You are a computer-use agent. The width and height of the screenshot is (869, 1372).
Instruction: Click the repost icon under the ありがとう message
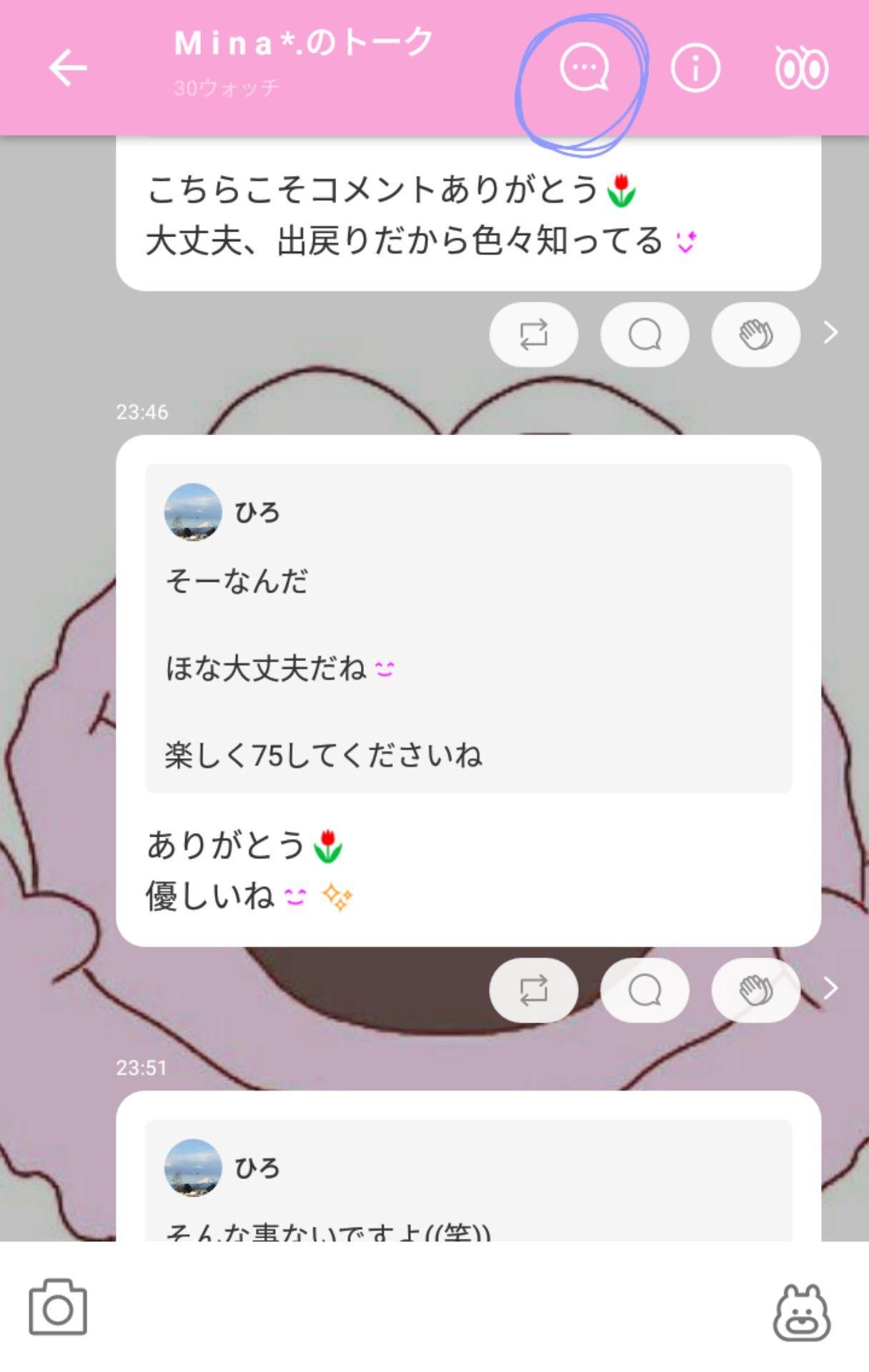click(x=534, y=989)
